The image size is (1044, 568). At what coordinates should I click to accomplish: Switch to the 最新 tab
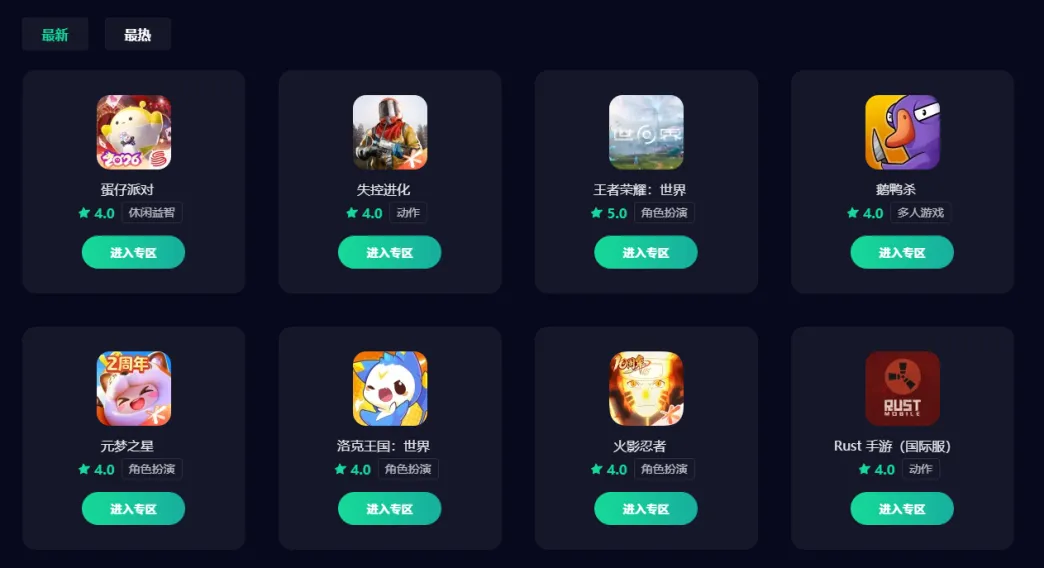point(55,35)
